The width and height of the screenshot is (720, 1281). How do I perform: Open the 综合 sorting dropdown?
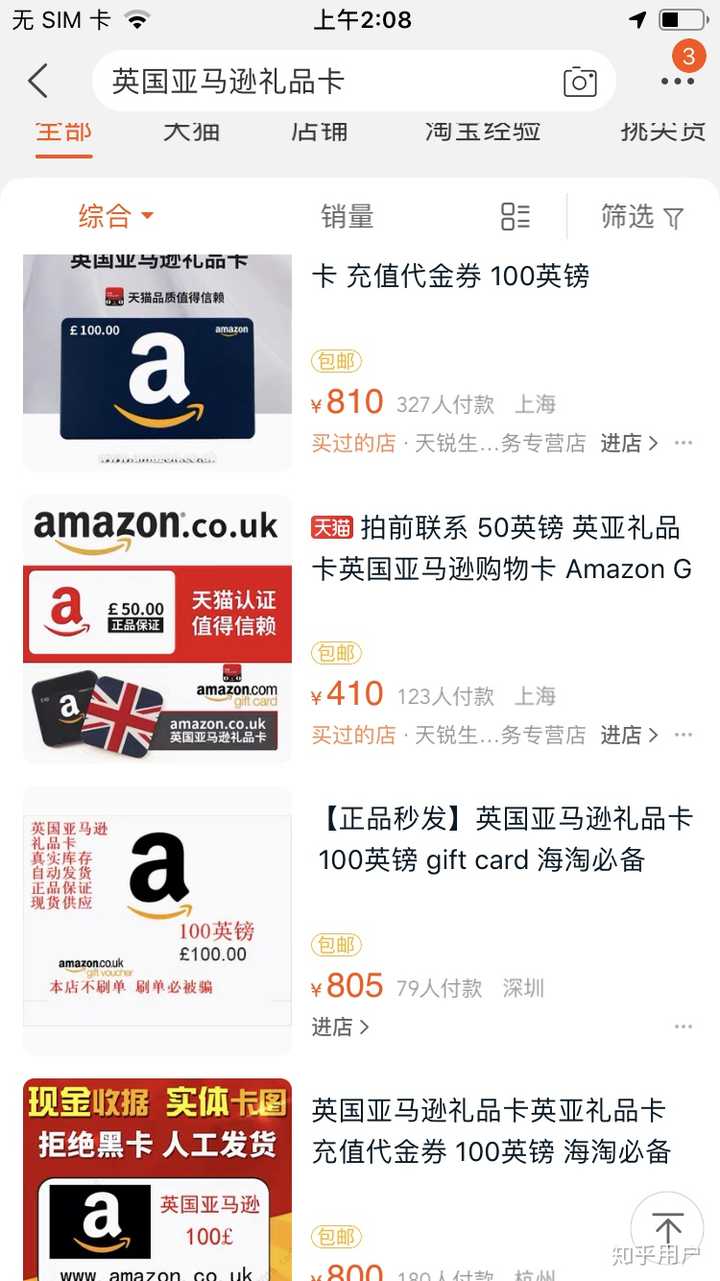[104, 216]
